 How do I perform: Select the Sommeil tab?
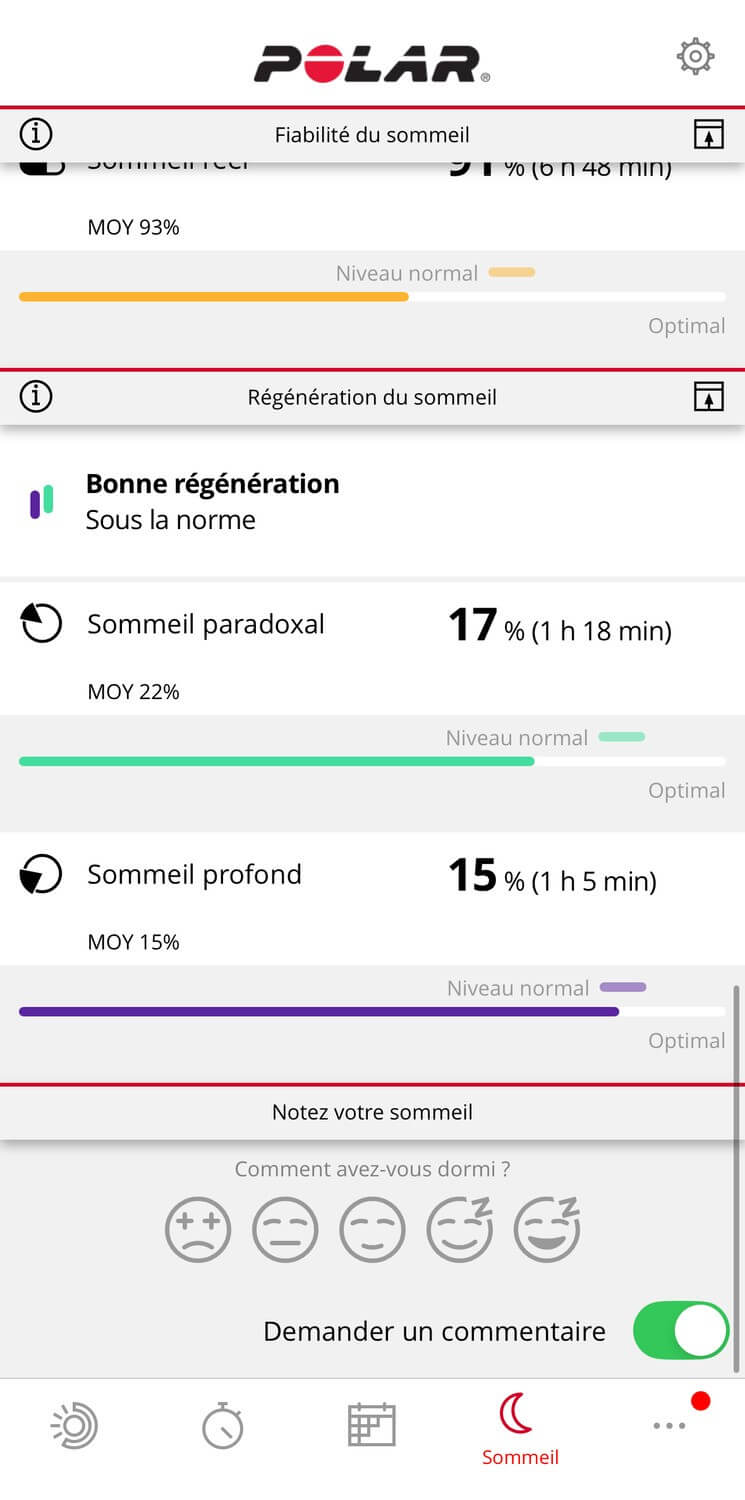pos(520,1430)
